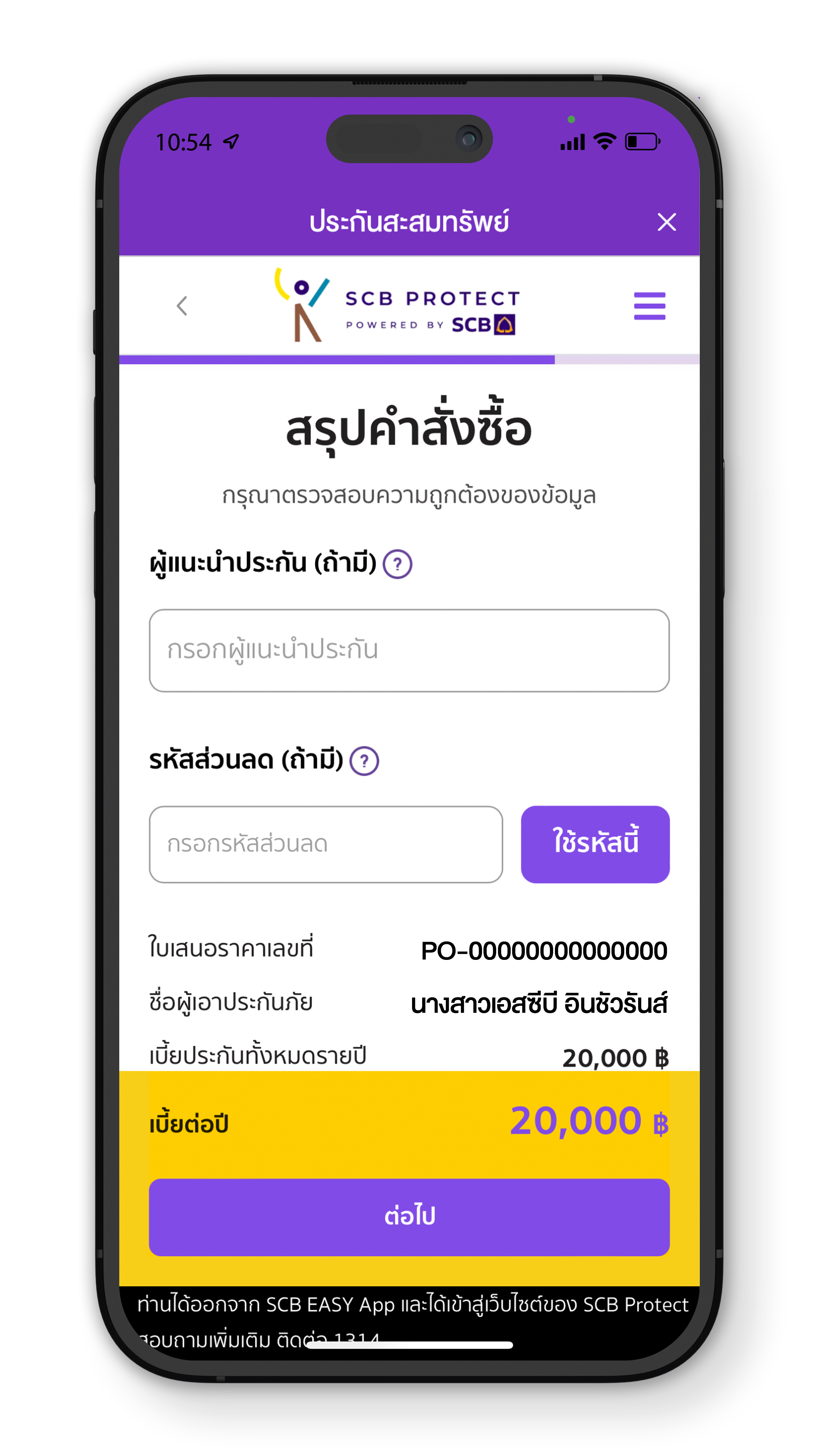The height and width of the screenshot is (1456, 815).
Task: Open help for ผู้แนะนำประกัน
Action: (397, 564)
